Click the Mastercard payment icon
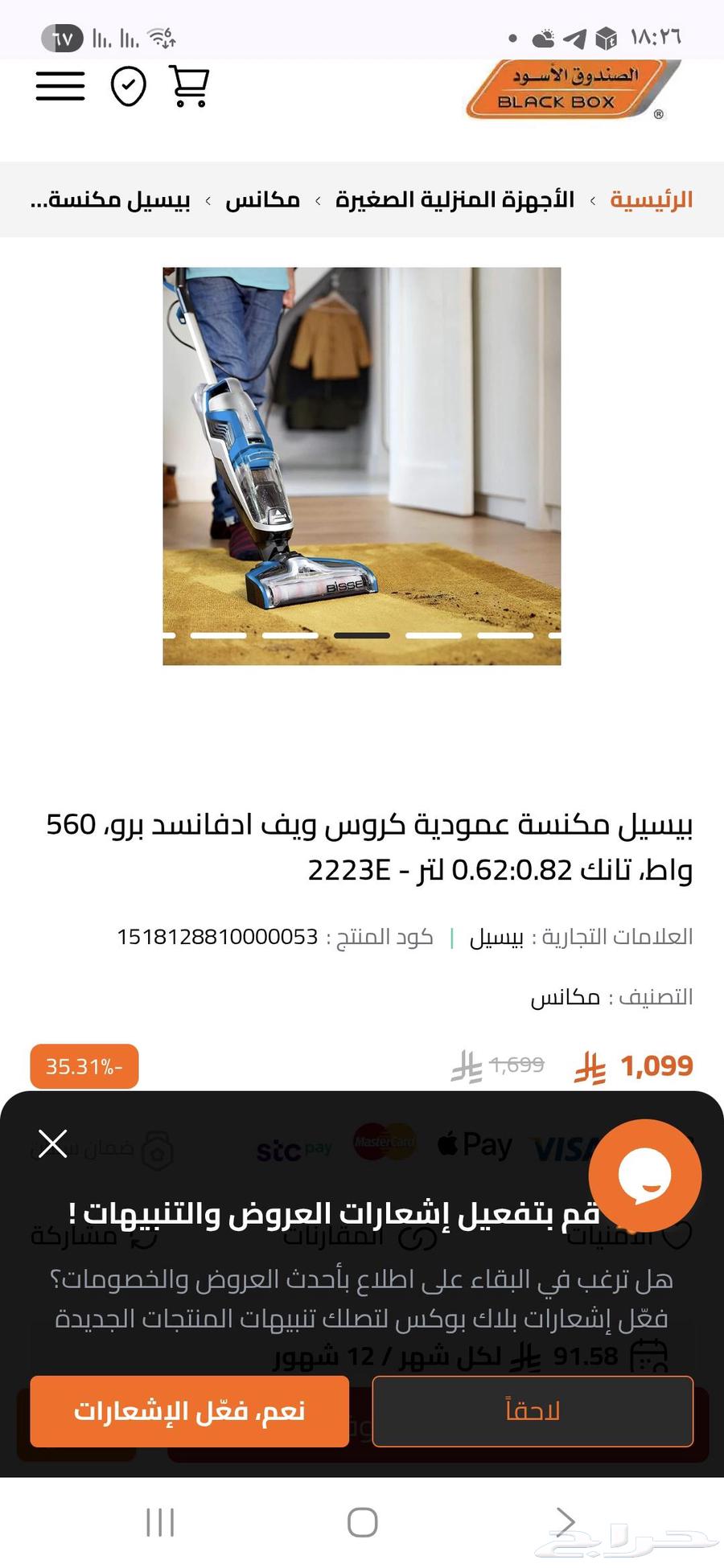Image resolution: width=724 pixels, height=1568 pixels. pos(384,1142)
